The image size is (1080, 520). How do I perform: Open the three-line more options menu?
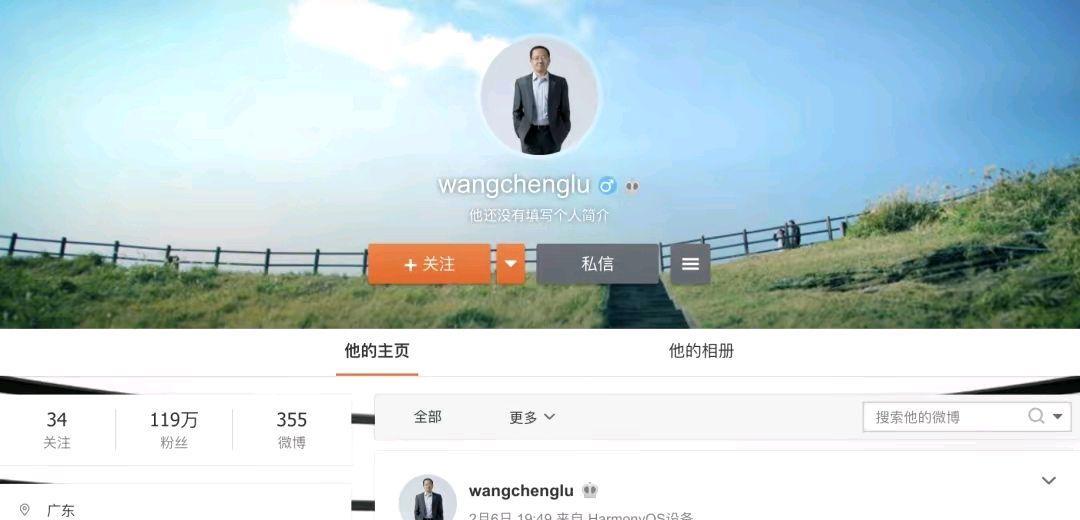[x=690, y=264]
